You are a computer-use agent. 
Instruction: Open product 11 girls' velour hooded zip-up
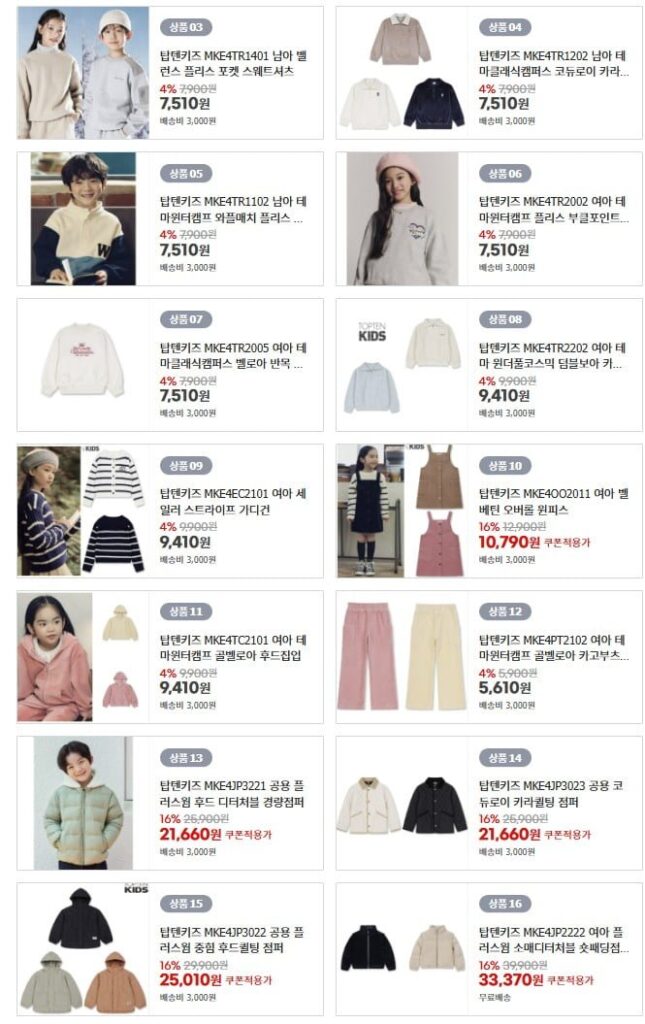(x=233, y=648)
